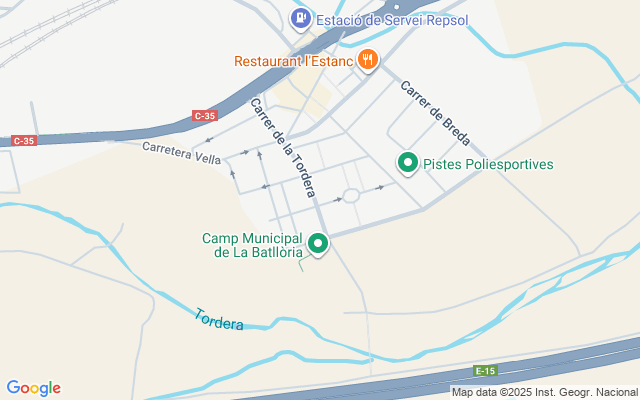Select the Estació de Servei Repsol marker
The height and width of the screenshot is (400, 640).
point(300,18)
